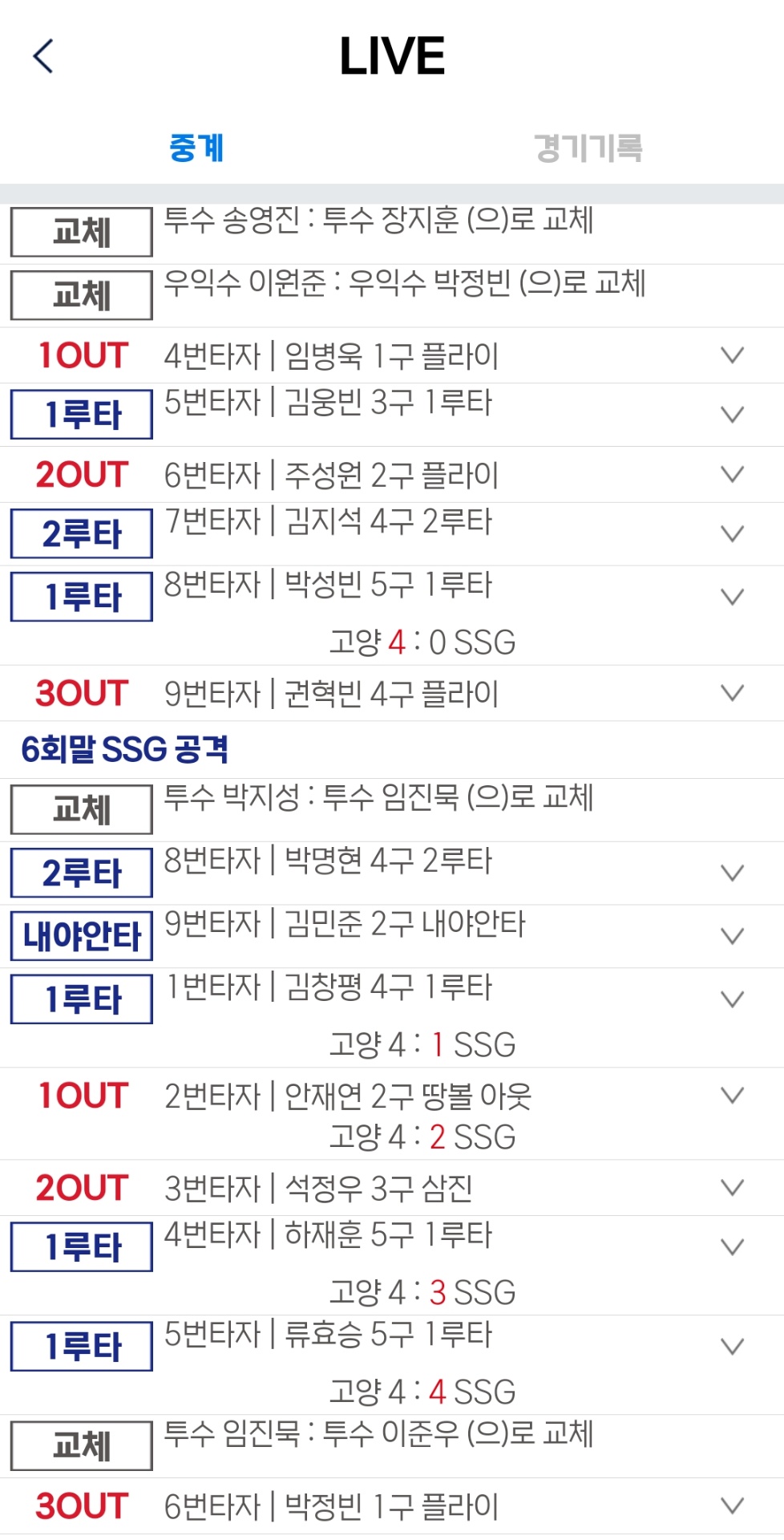Switch to the 경기기록 tab
This screenshot has height=1540, width=784.
tap(588, 148)
